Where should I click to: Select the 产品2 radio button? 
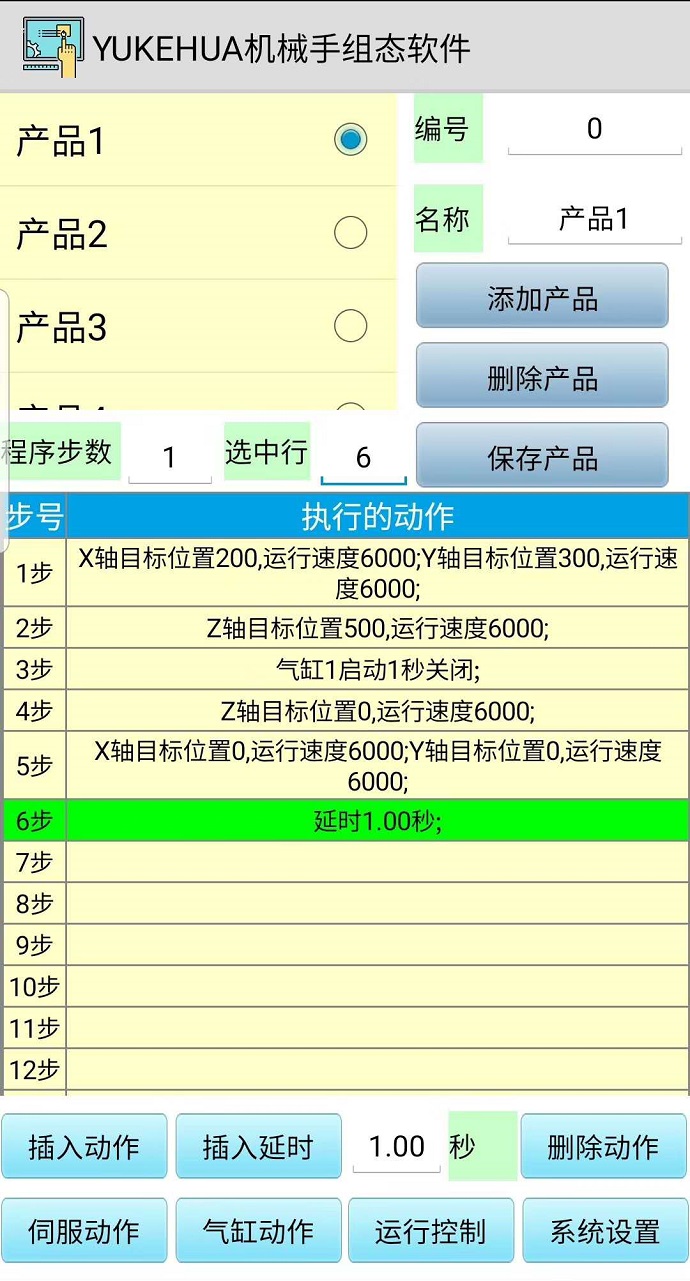click(x=350, y=233)
